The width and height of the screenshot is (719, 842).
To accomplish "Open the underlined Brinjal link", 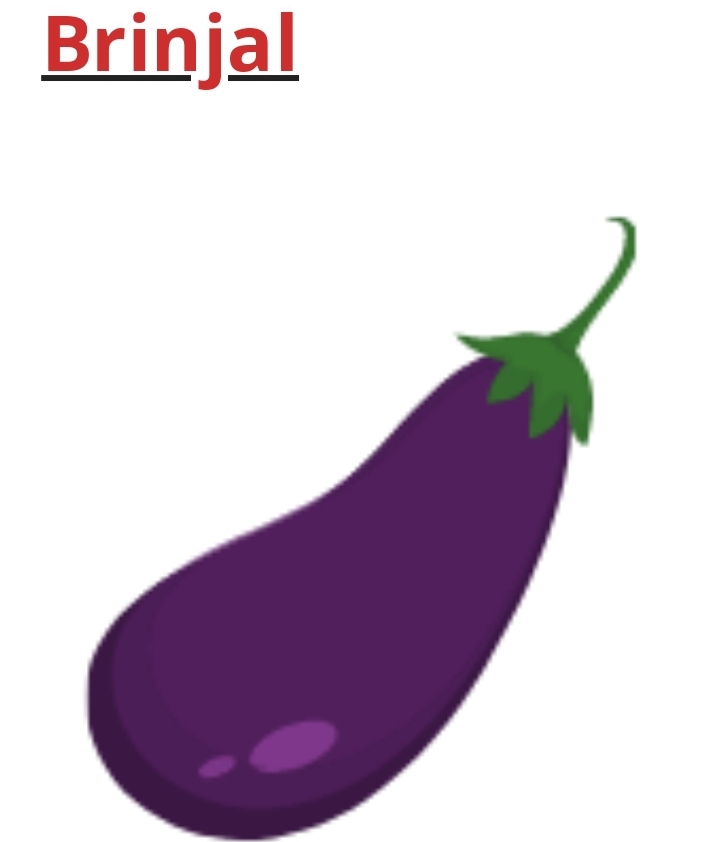I will (x=170, y=46).
